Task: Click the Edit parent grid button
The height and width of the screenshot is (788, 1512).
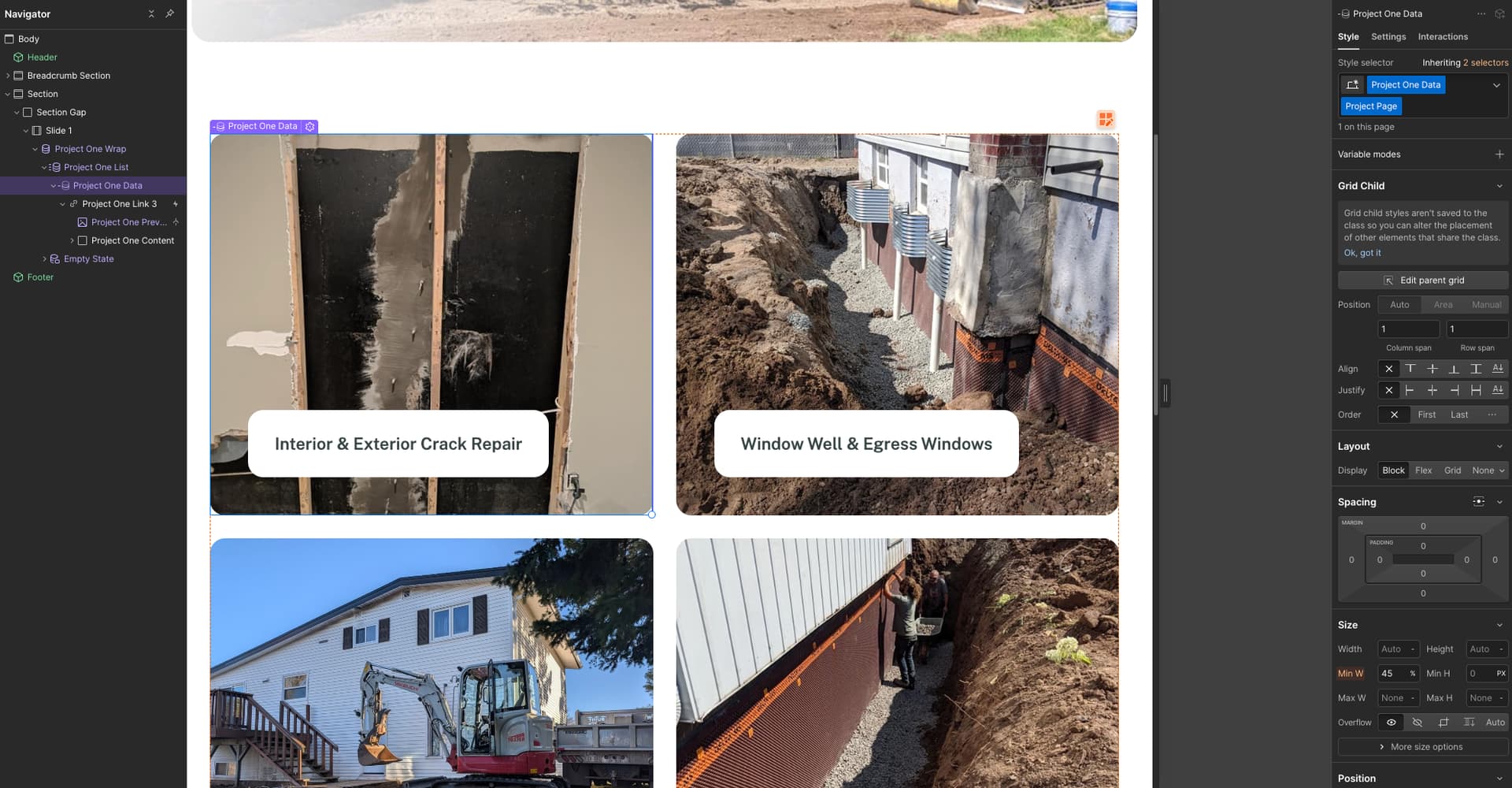Action: [1423, 281]
